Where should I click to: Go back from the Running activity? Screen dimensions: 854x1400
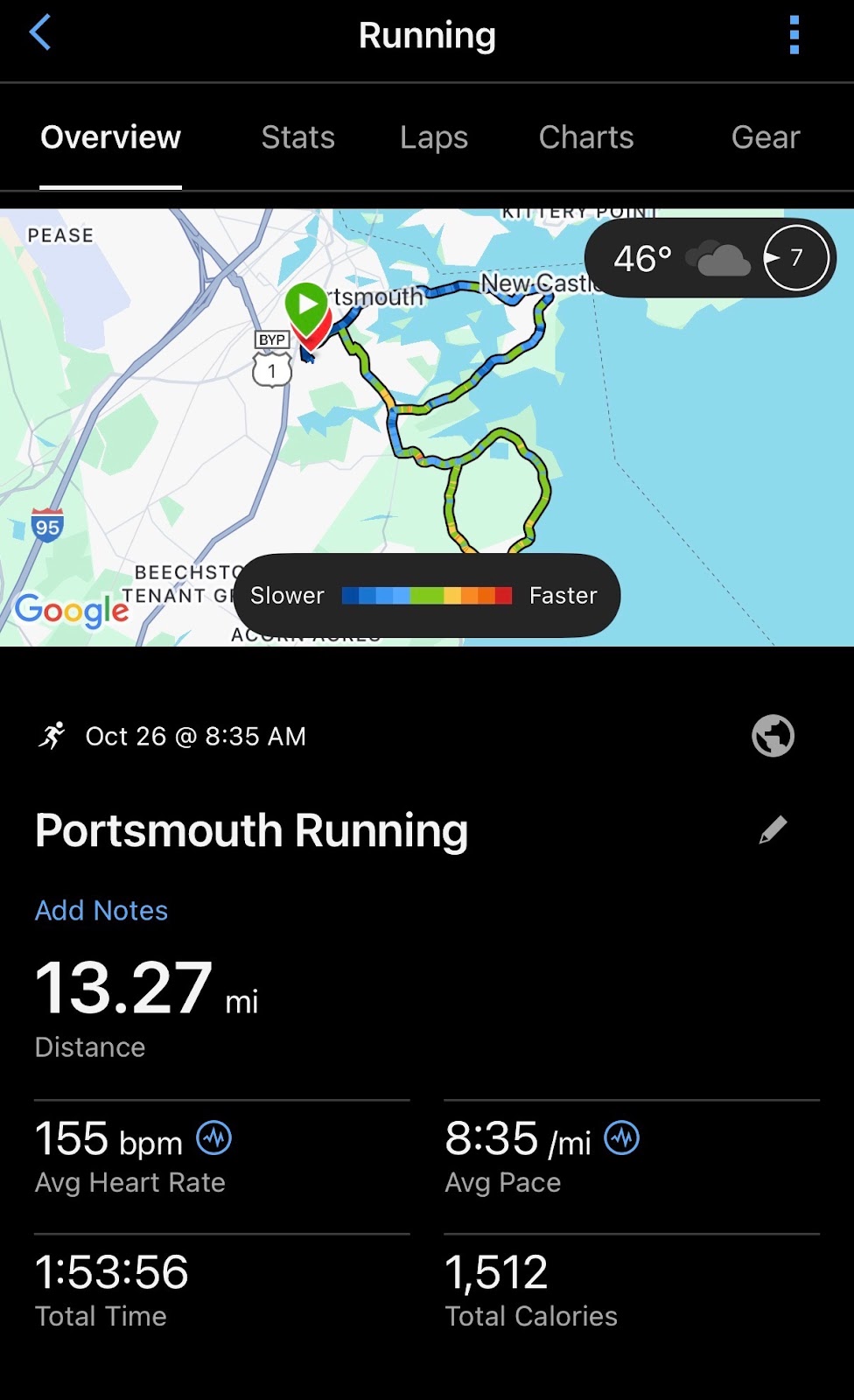click(40, 35)
